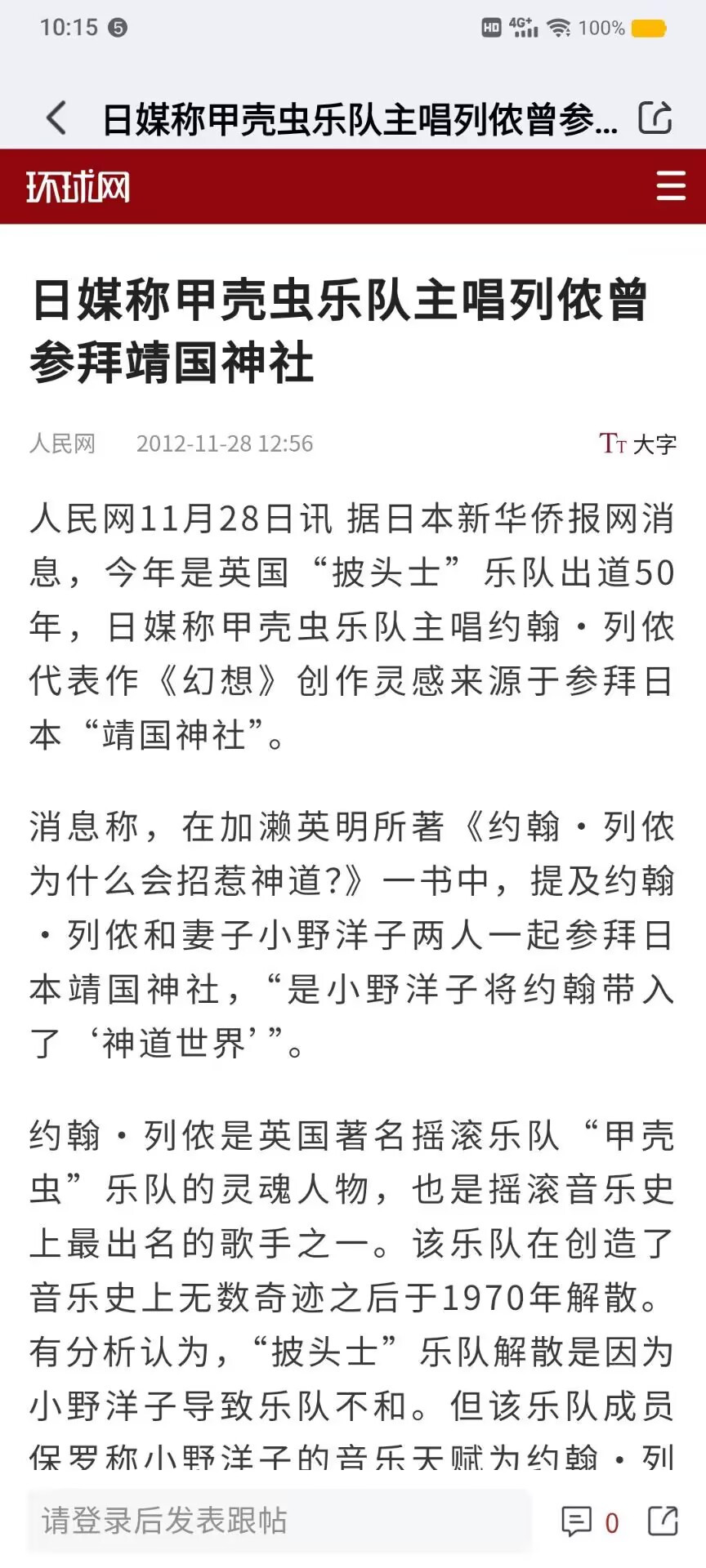Share using the bottom-bar share icon

[663, 1521]
